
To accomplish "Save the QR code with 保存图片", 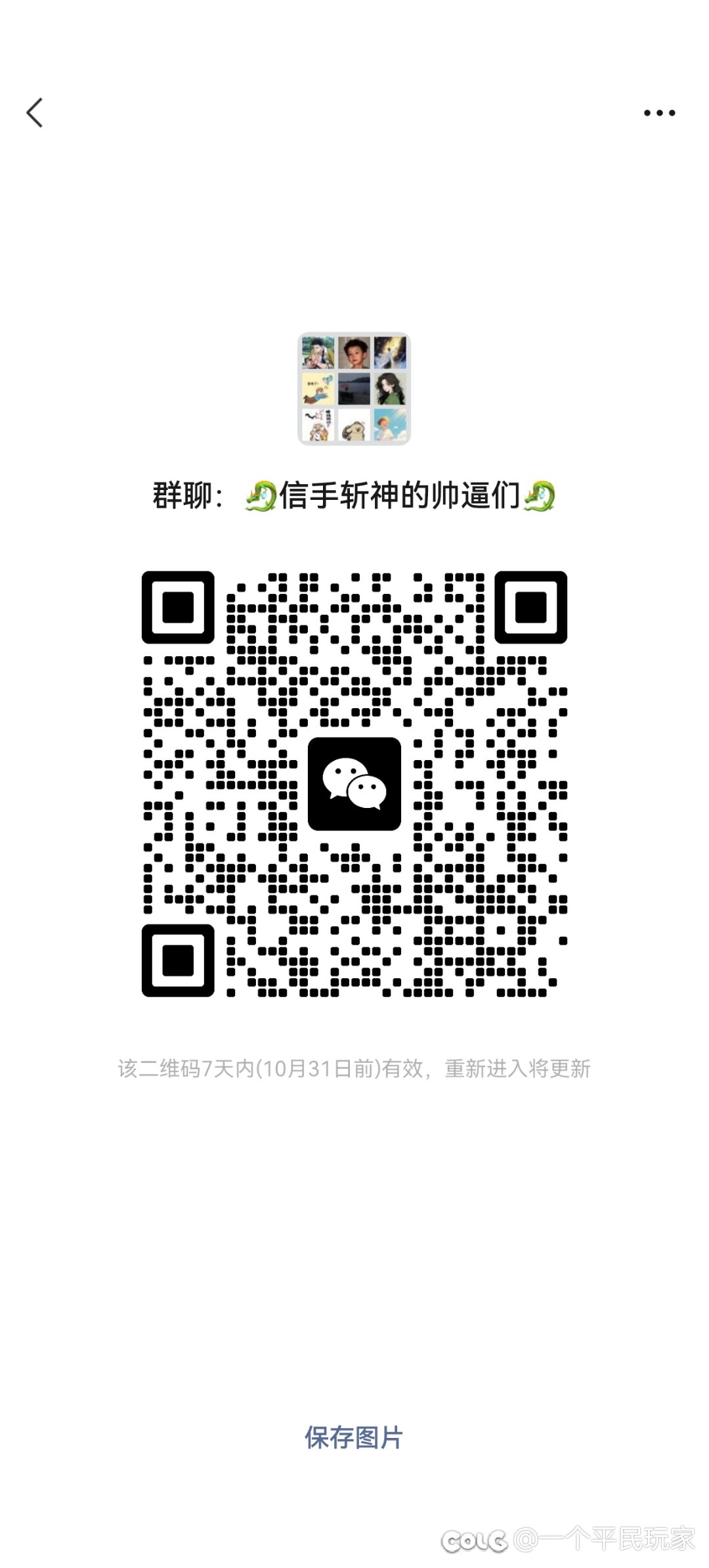I will 354,1437.
